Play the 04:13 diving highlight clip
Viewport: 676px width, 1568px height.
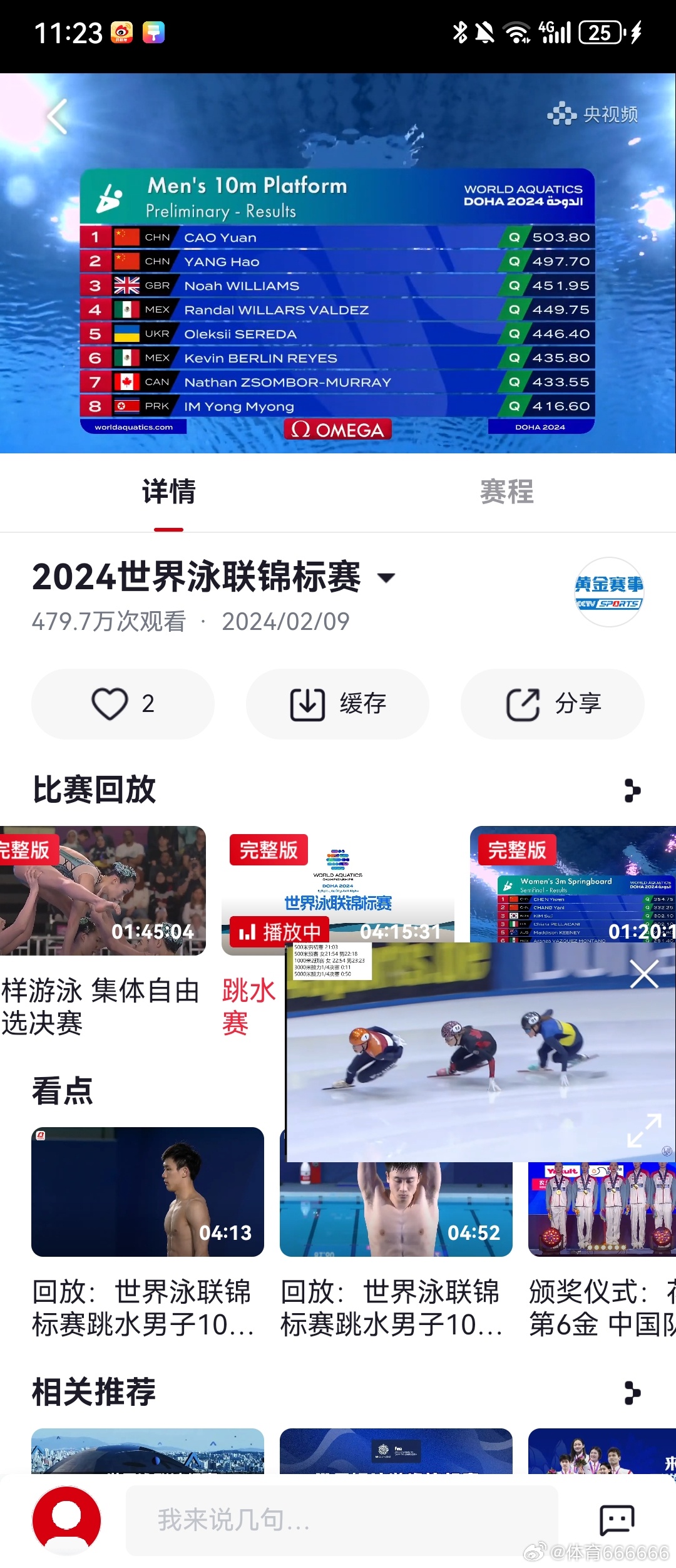click(x=148, y=1192)
